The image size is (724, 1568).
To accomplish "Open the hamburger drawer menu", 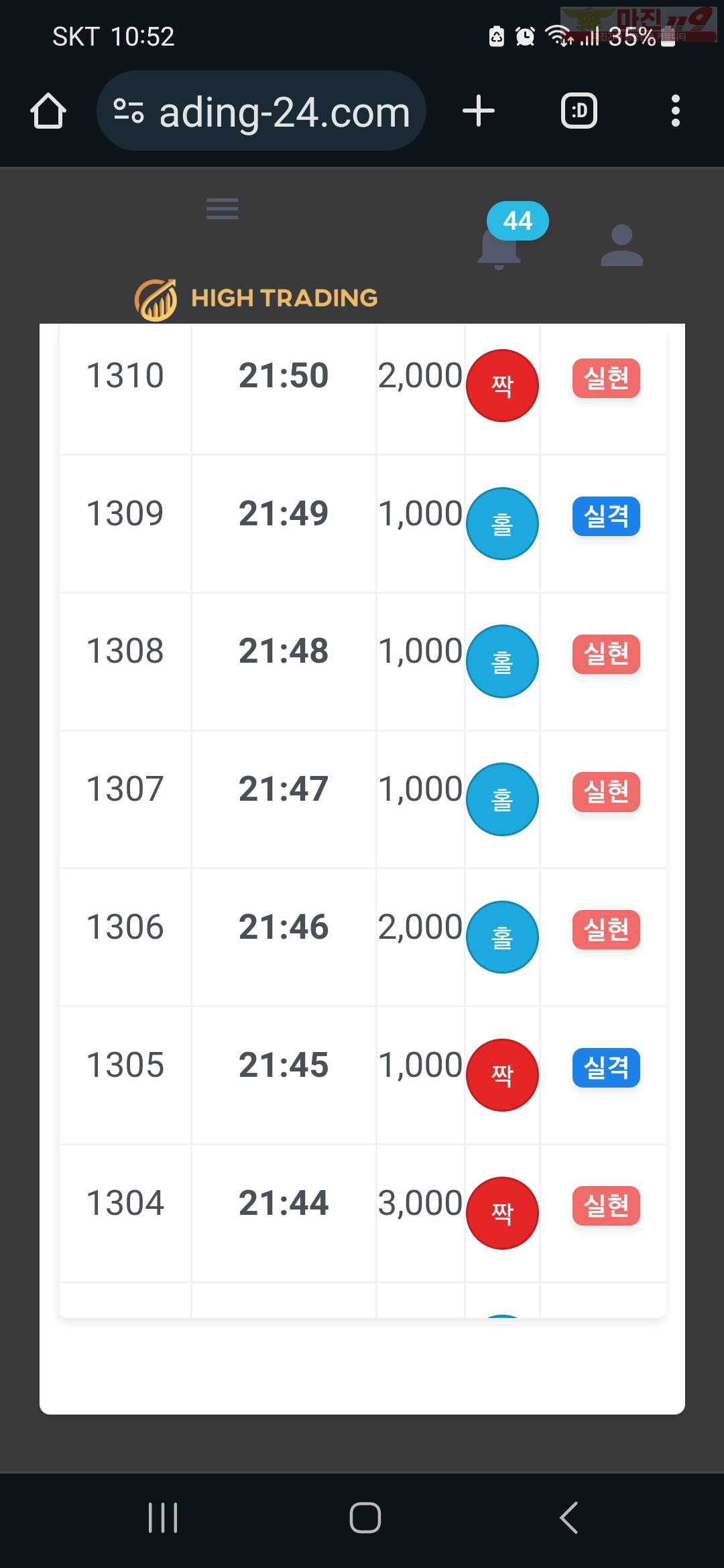I will 223,208.
